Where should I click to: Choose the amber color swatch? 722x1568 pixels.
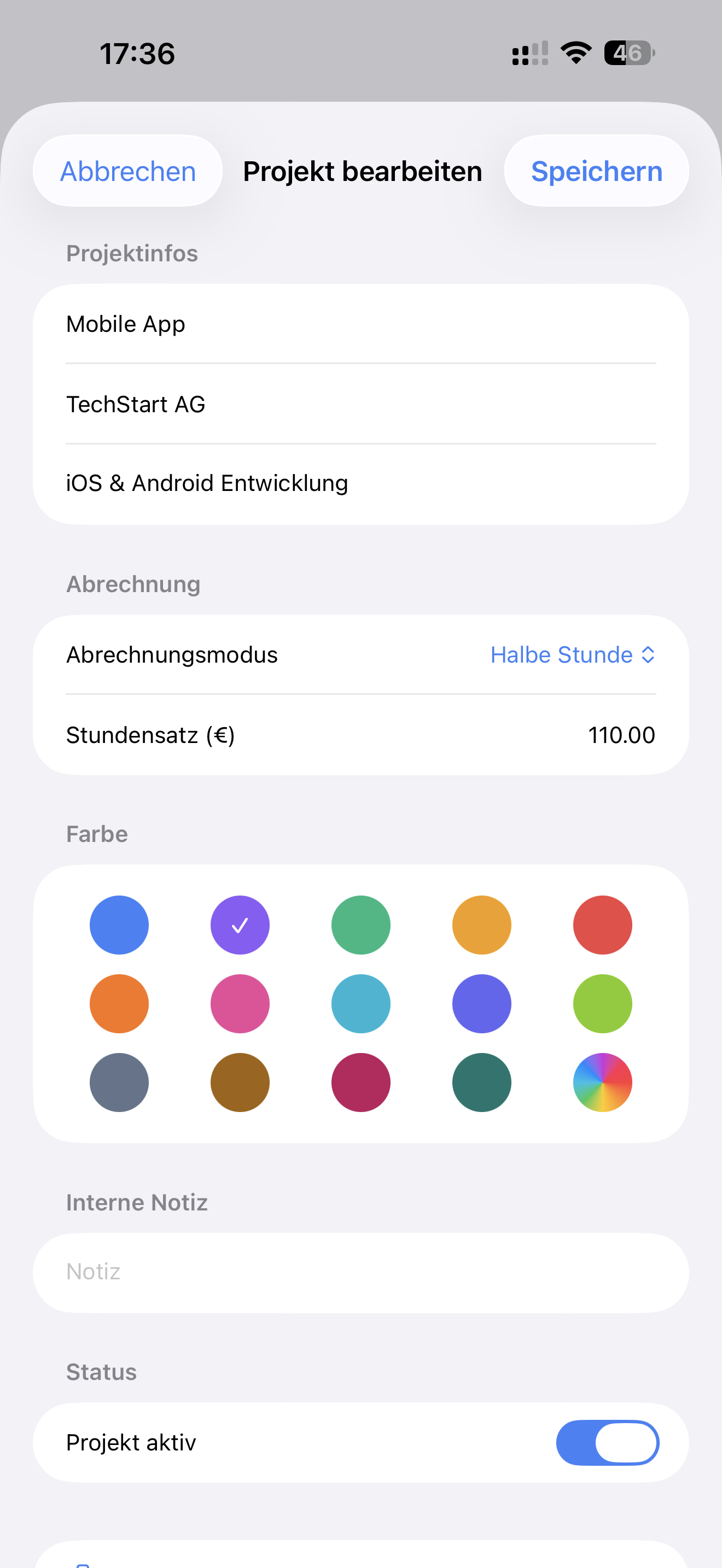coord(481,925)
